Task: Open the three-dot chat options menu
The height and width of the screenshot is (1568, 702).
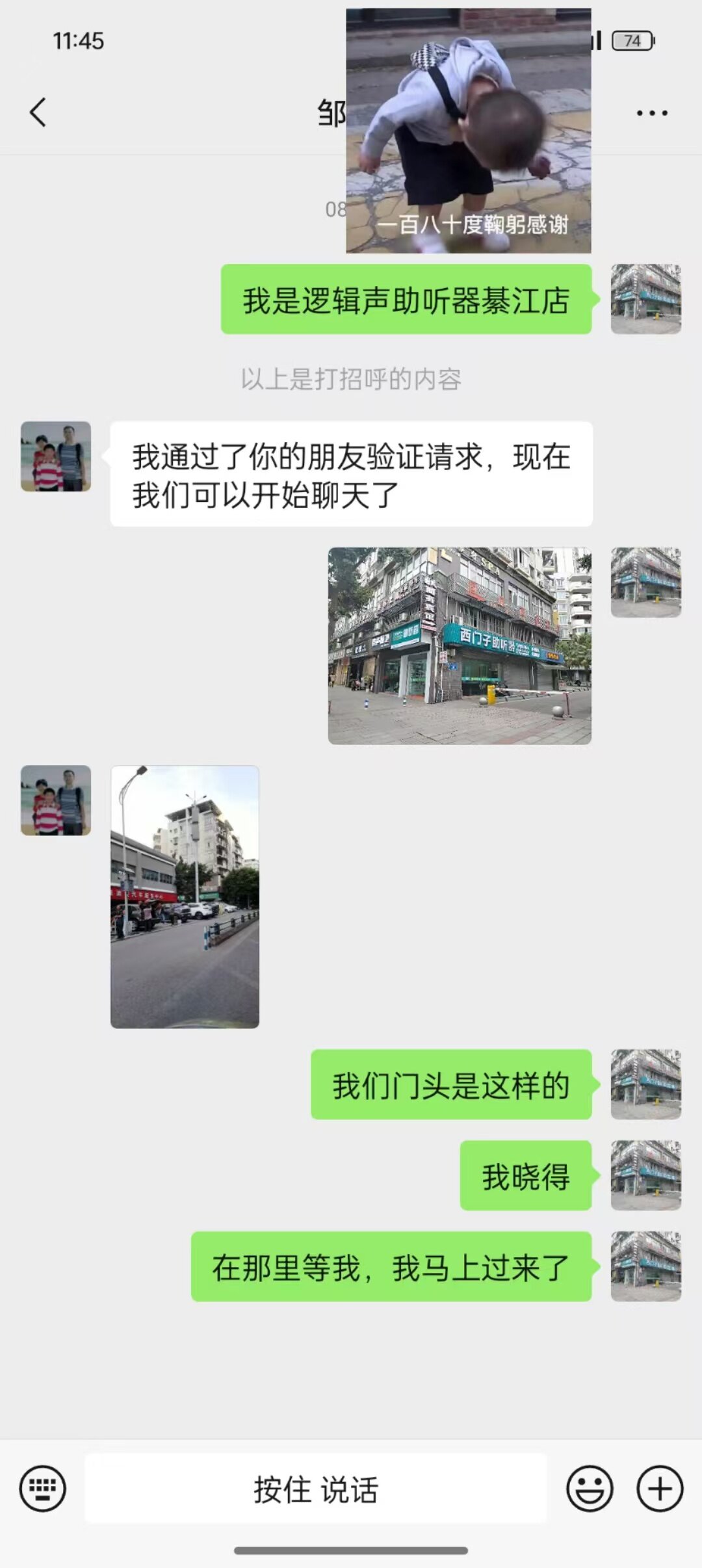Action: tap(652, 113)
